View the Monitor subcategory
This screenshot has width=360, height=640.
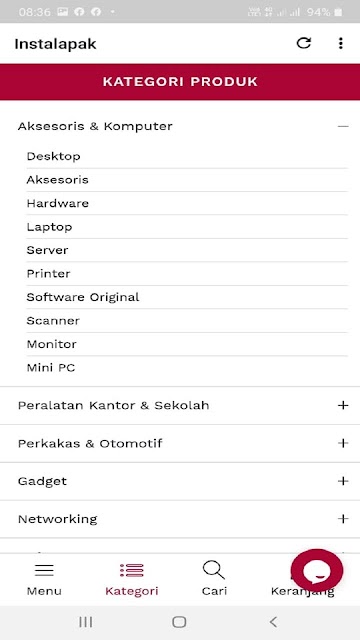point(187,344)
